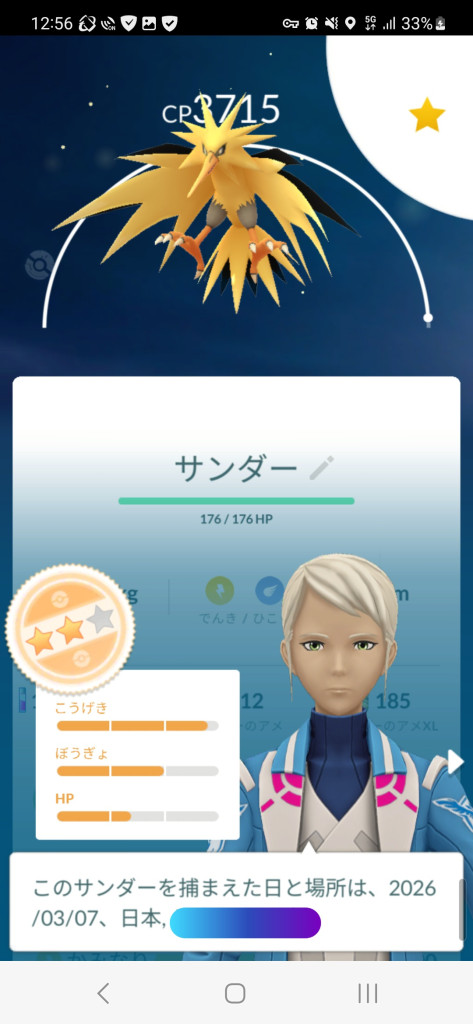Toggle the favorite star for サンダー
Screen dimensions: 473x1024
pos(427,115)
